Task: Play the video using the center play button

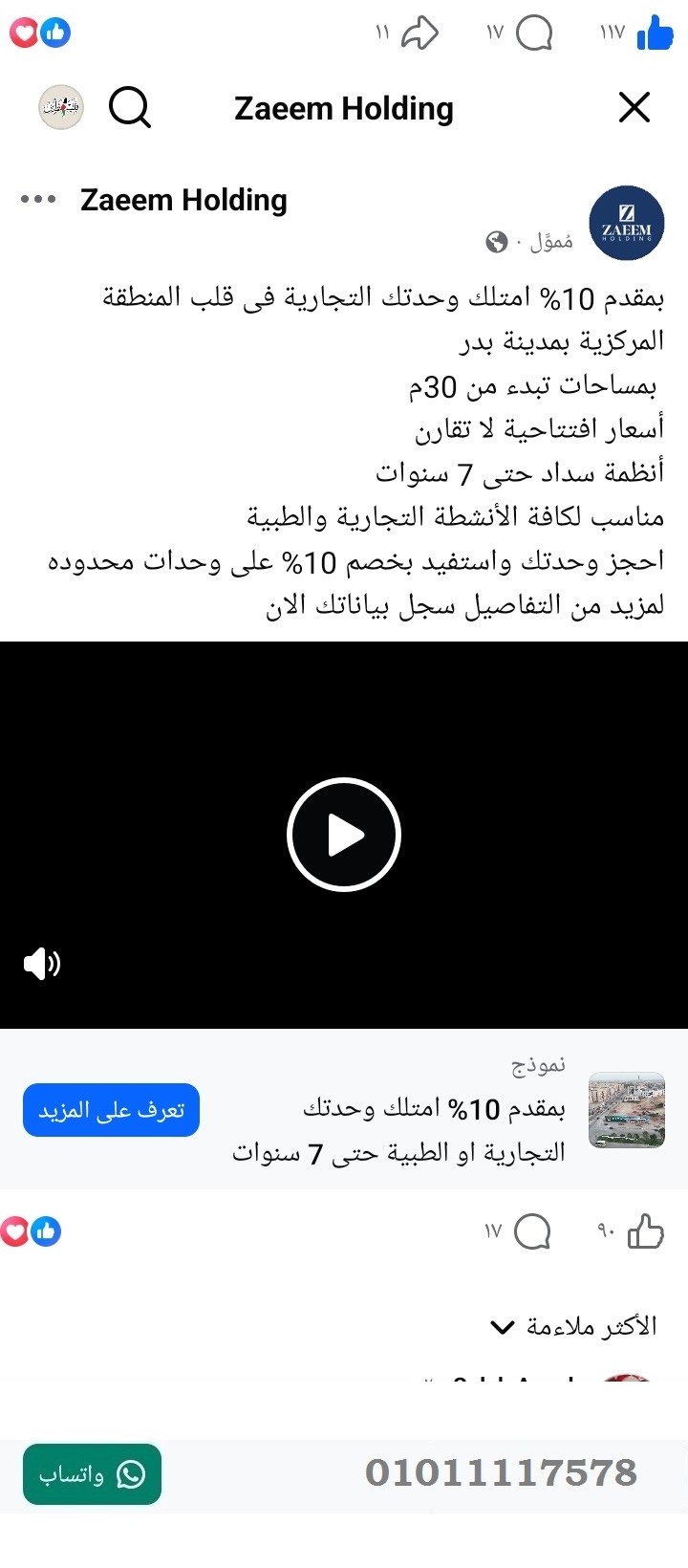Action: click(x=344, y=833)
